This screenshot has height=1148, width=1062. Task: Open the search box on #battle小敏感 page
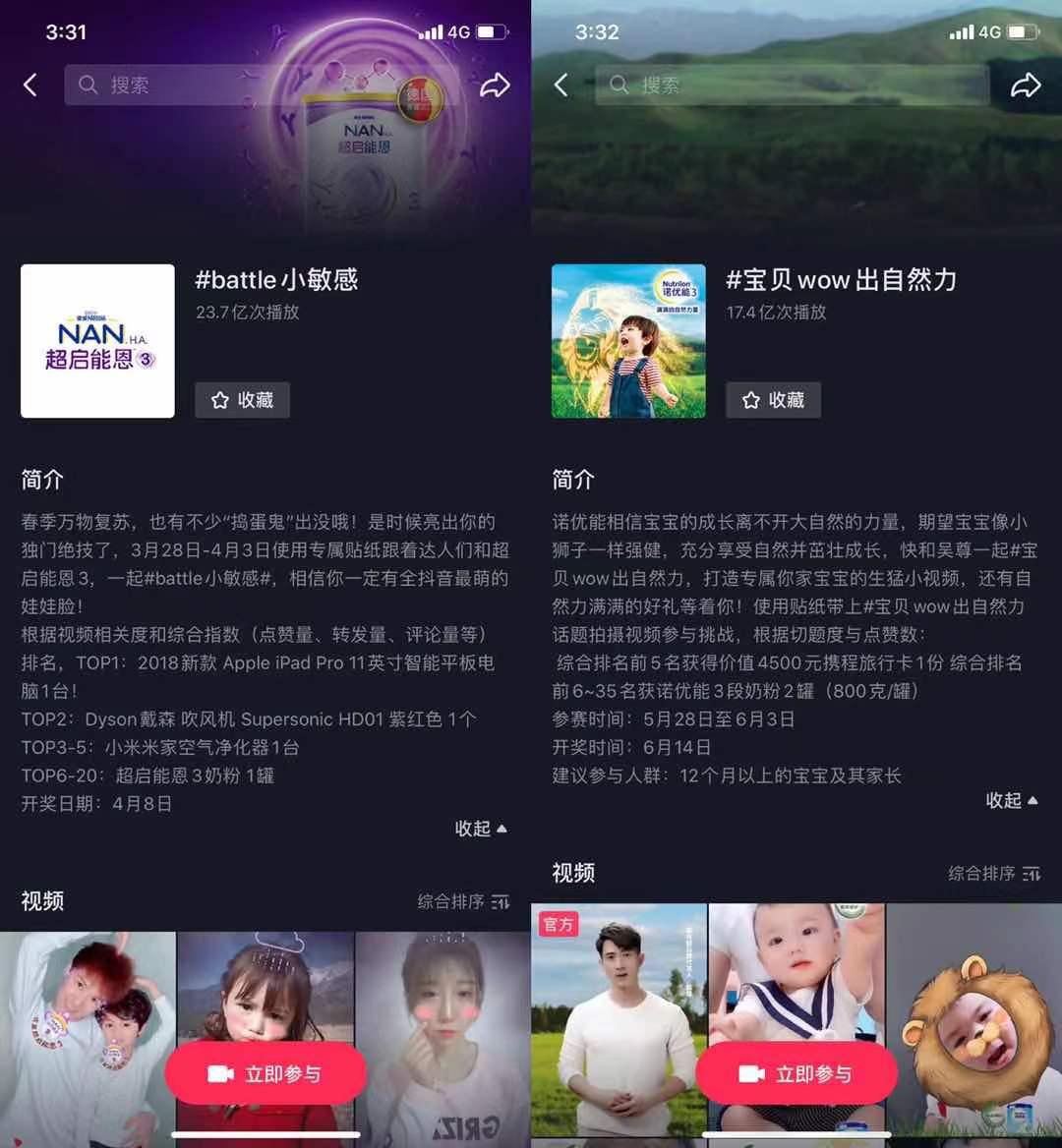click(x=264, y=85)
